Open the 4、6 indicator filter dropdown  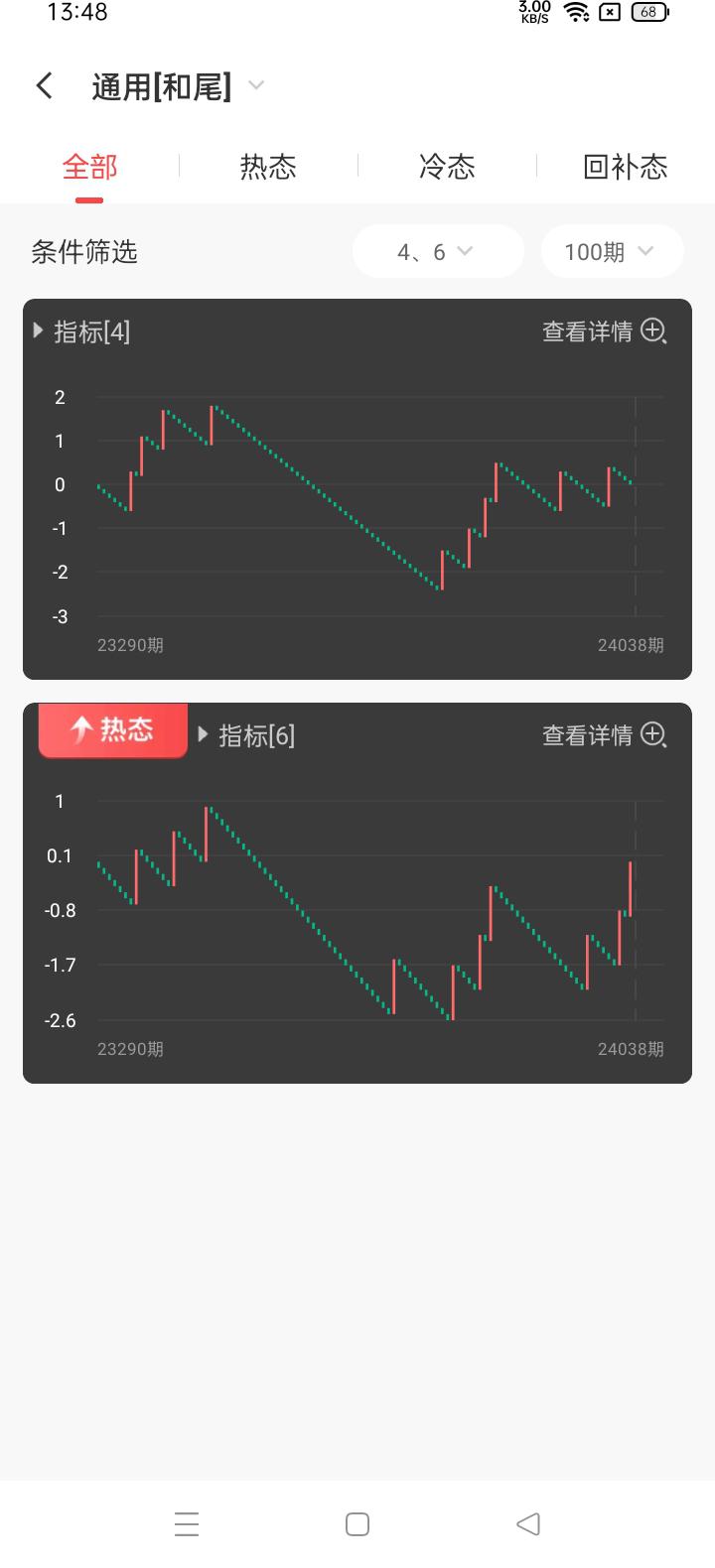pyautogui.click(x=437, y=252)
